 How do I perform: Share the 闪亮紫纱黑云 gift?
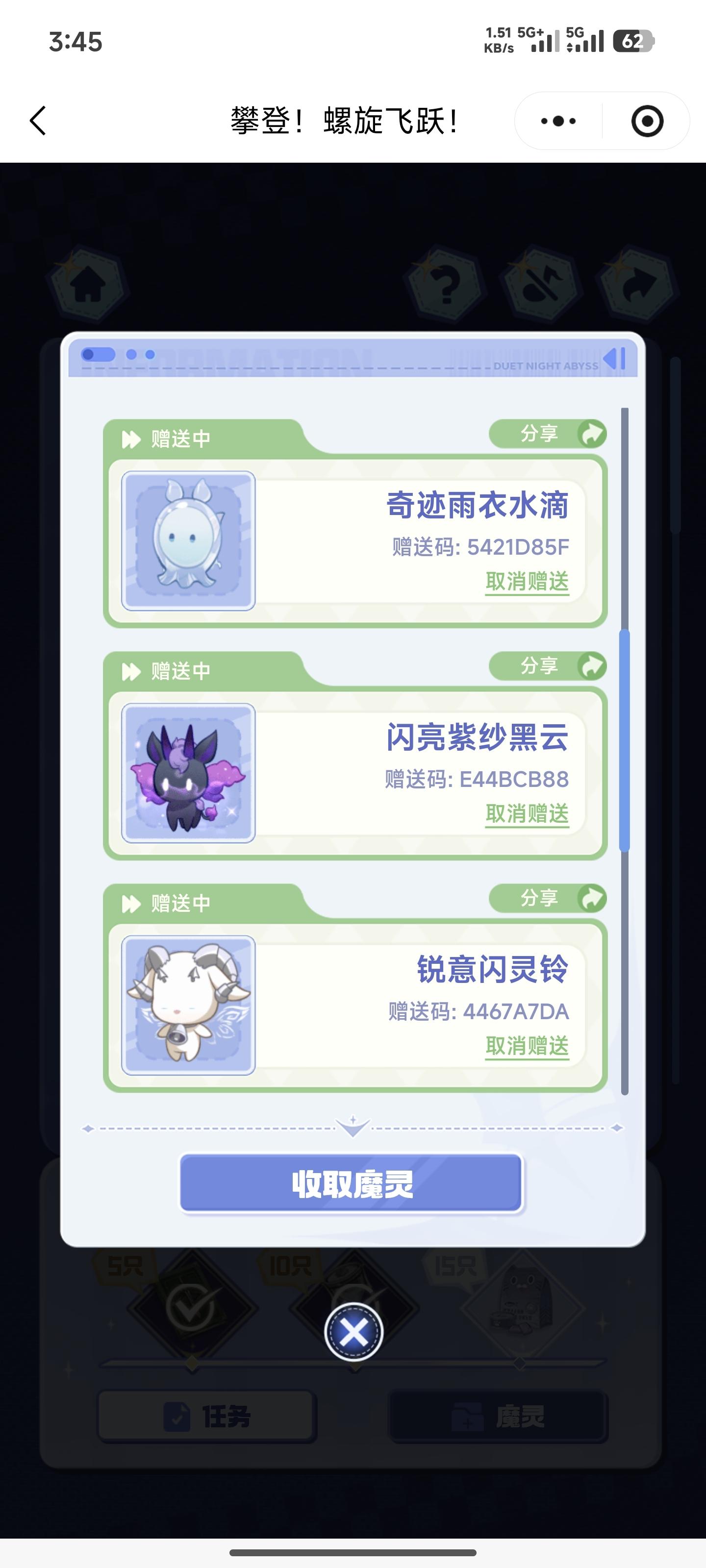(x=548, y=666)
